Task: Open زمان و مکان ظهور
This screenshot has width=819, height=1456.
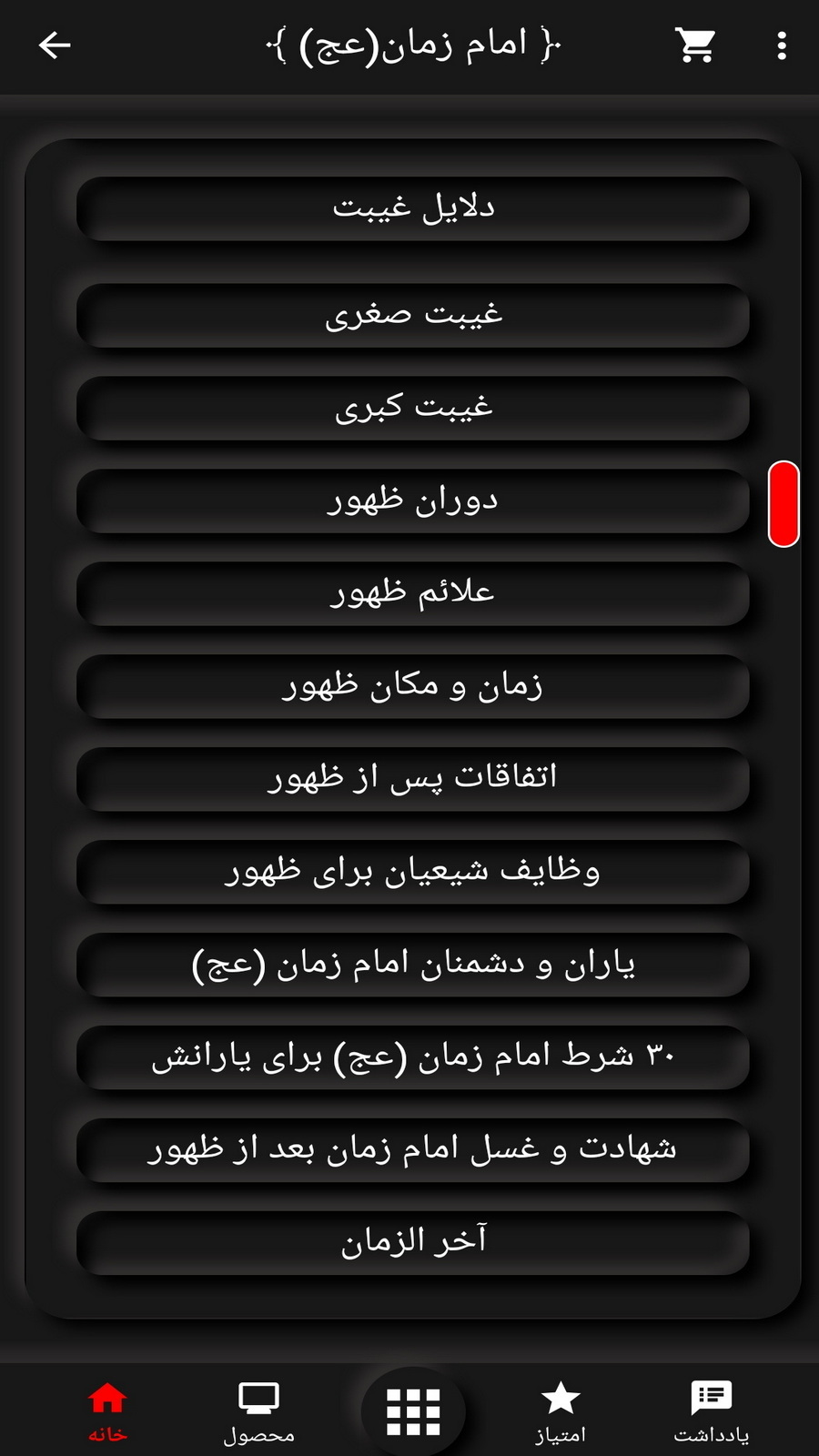Action: point(413,686)
